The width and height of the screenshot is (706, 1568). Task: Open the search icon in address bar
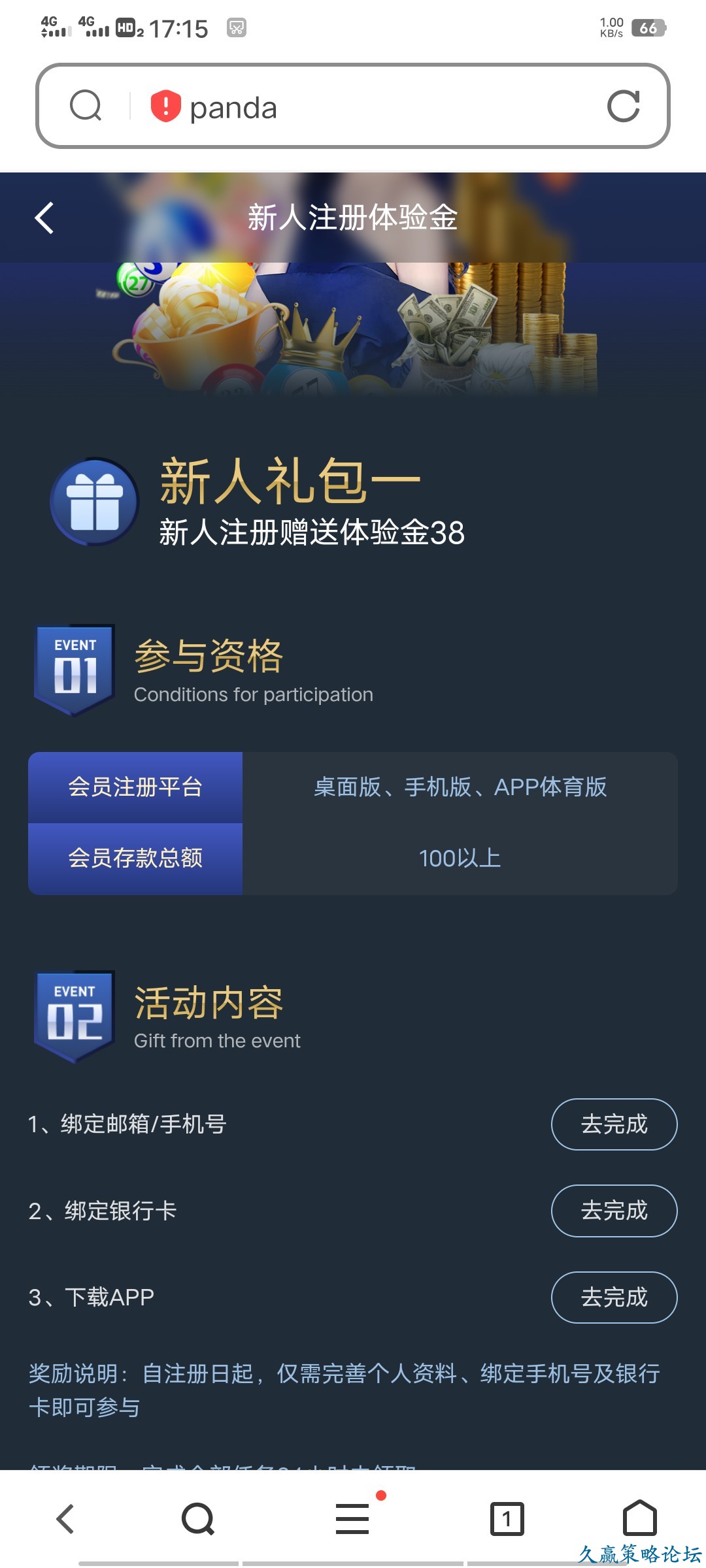pyautogui.click(x=86, y=106)
